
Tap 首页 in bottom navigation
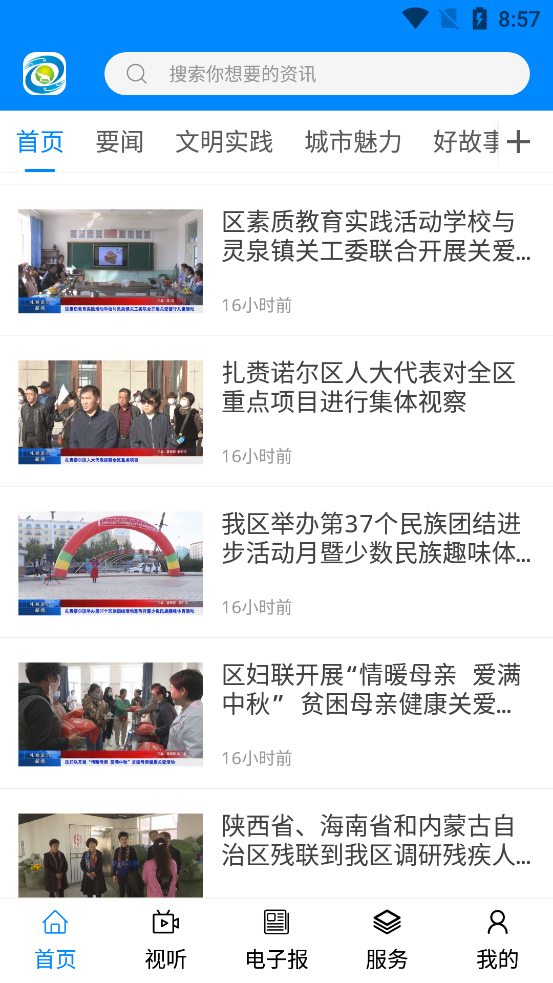click(55, 940)
